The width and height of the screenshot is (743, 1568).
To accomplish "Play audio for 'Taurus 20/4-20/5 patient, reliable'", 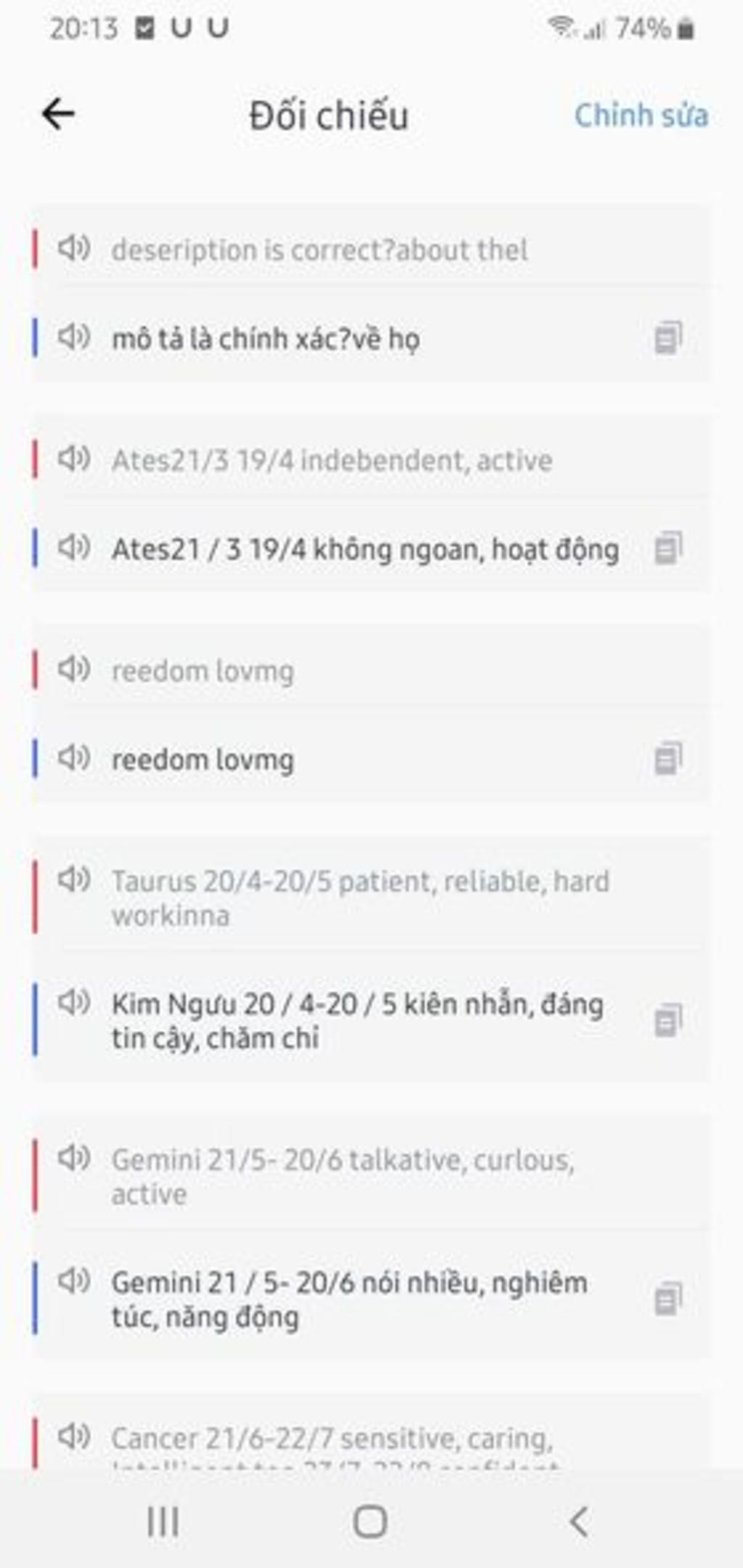I will [74, 879].
